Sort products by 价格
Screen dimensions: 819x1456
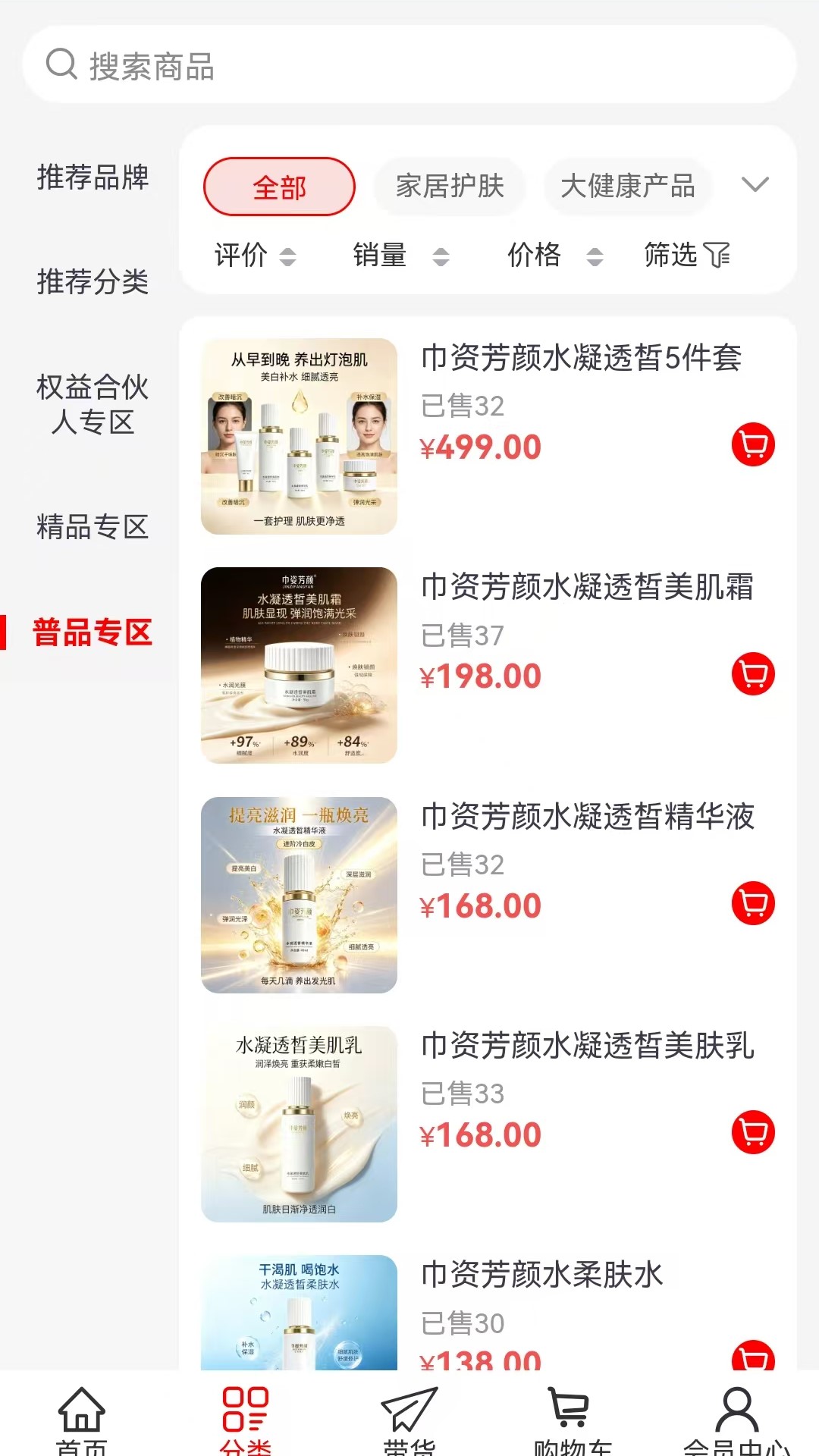[555, 256]
